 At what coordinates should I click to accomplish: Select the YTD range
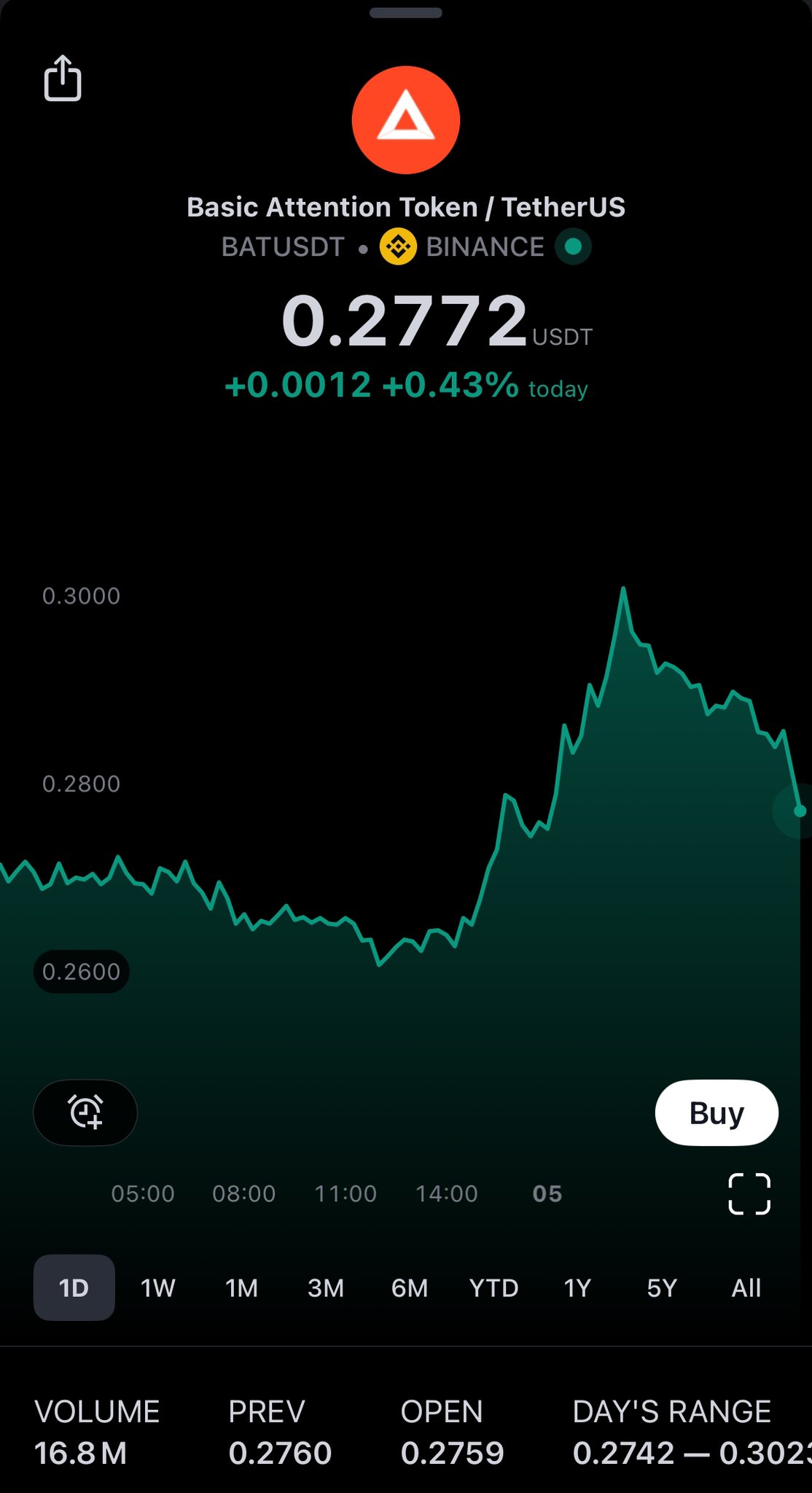pyautogui.click(x=493, y=1287)
